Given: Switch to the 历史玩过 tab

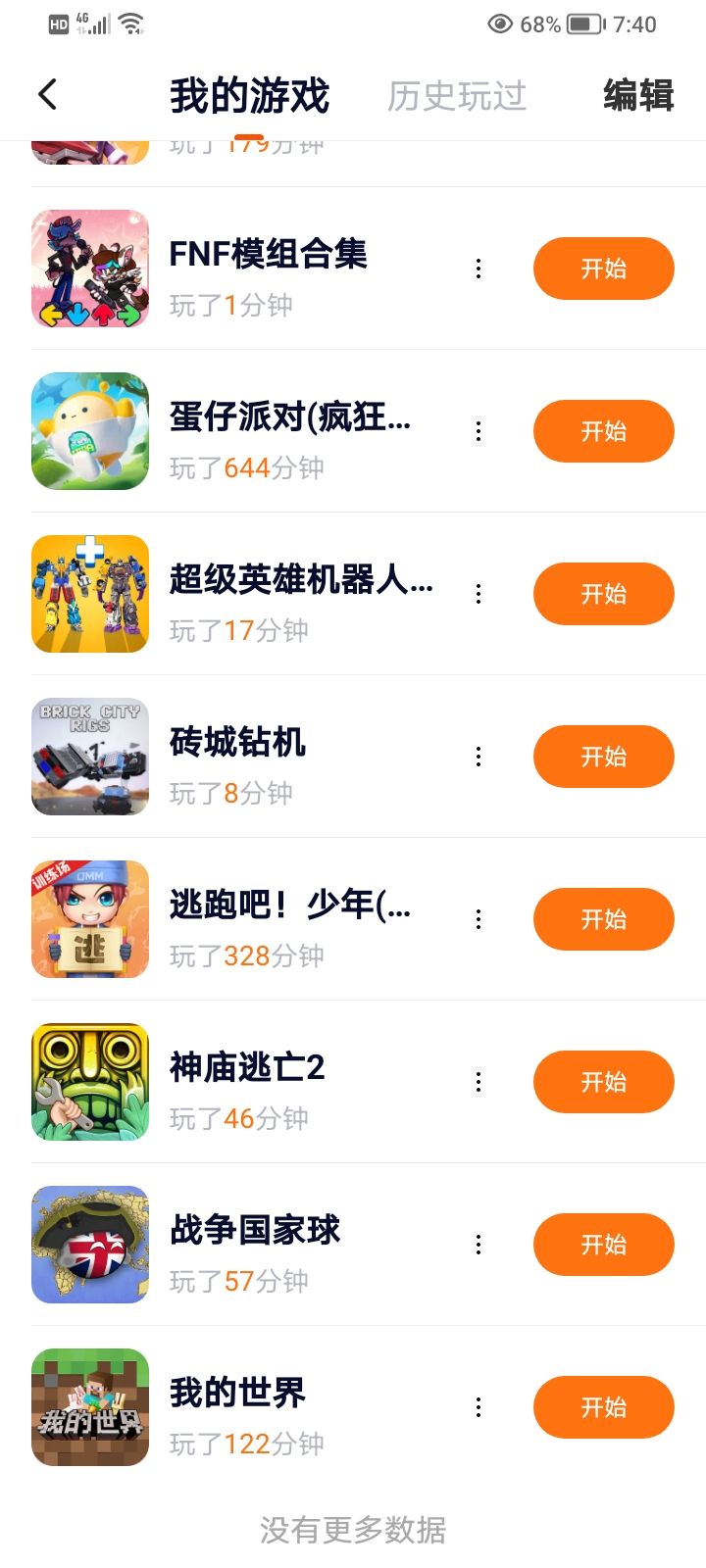Looking at the screenshot, I should coord(457,96).
